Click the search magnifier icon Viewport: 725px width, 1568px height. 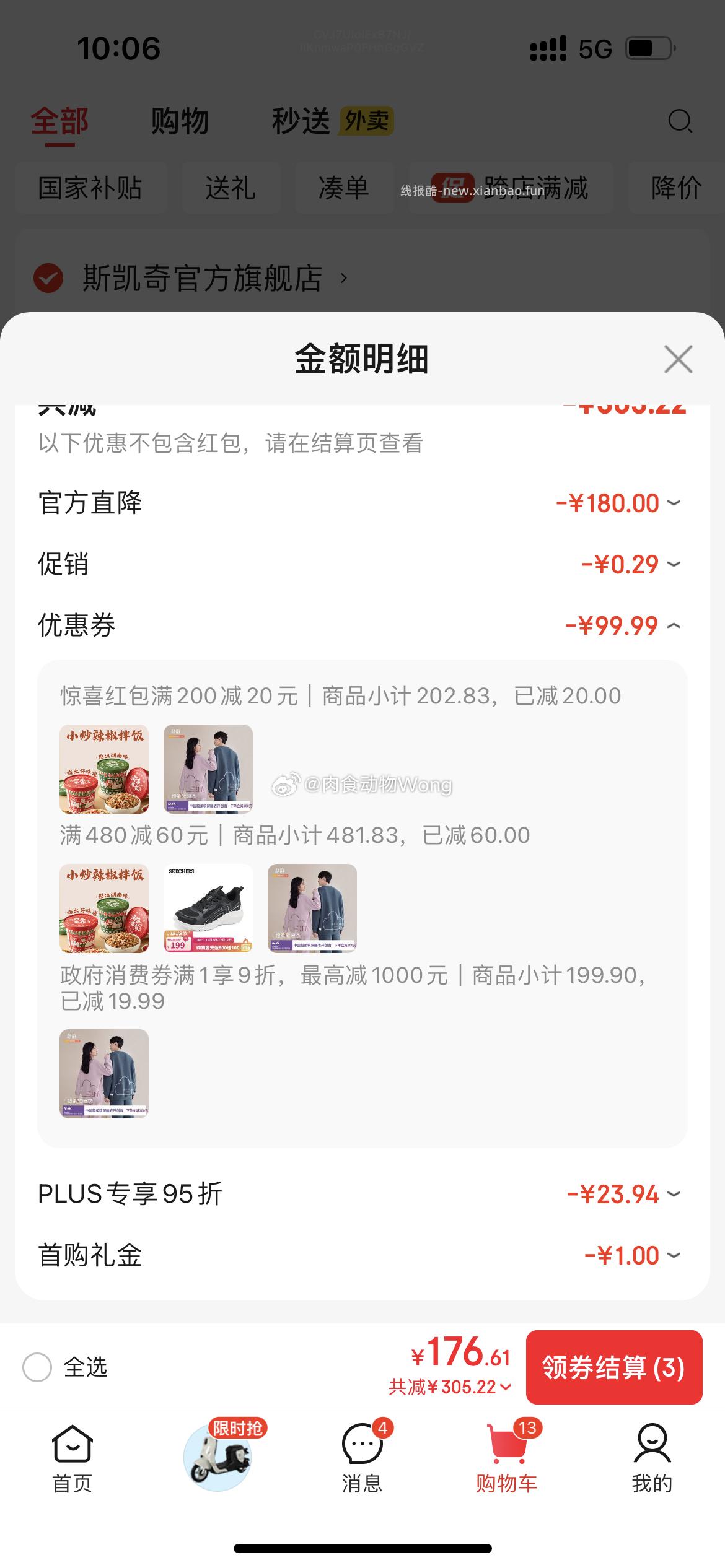[x=680, y=121]
